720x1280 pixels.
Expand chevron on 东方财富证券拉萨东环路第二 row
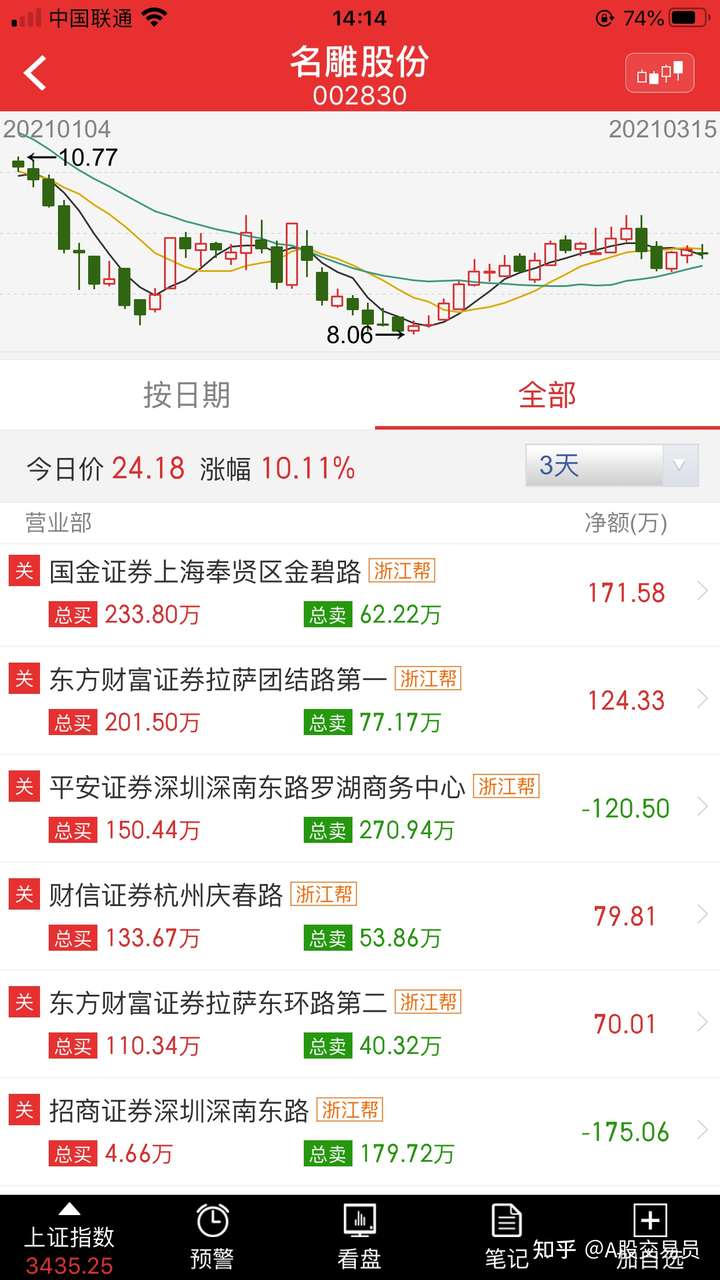point(702,1022)
